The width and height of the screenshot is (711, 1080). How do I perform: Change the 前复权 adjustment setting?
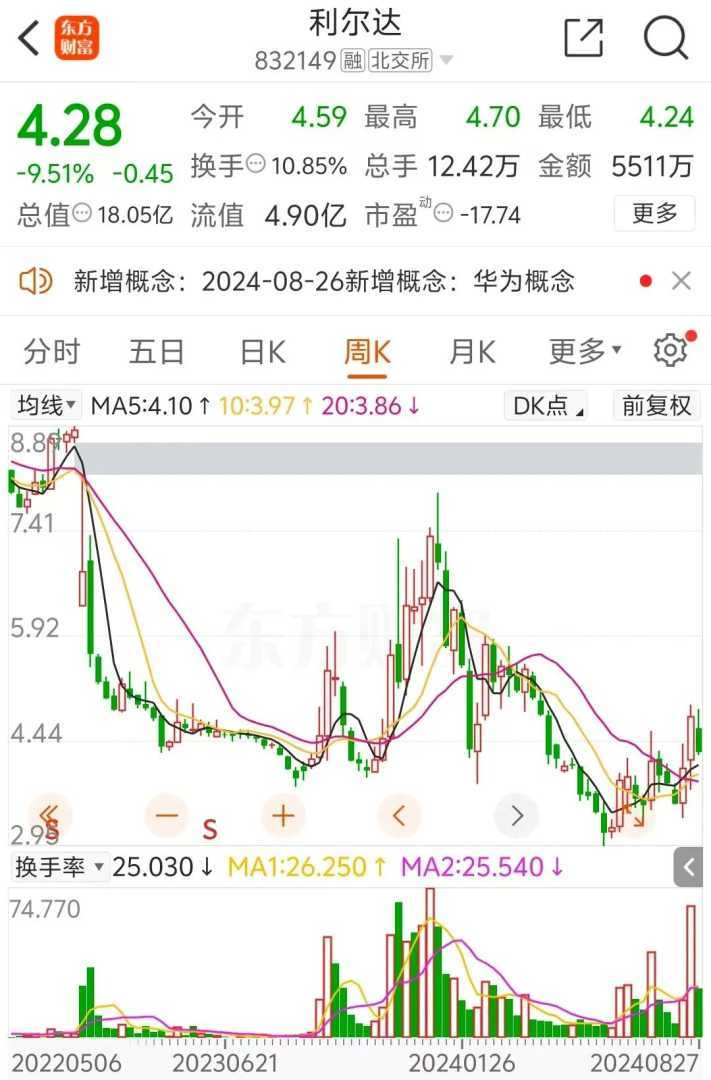click(x=656, y=405)
